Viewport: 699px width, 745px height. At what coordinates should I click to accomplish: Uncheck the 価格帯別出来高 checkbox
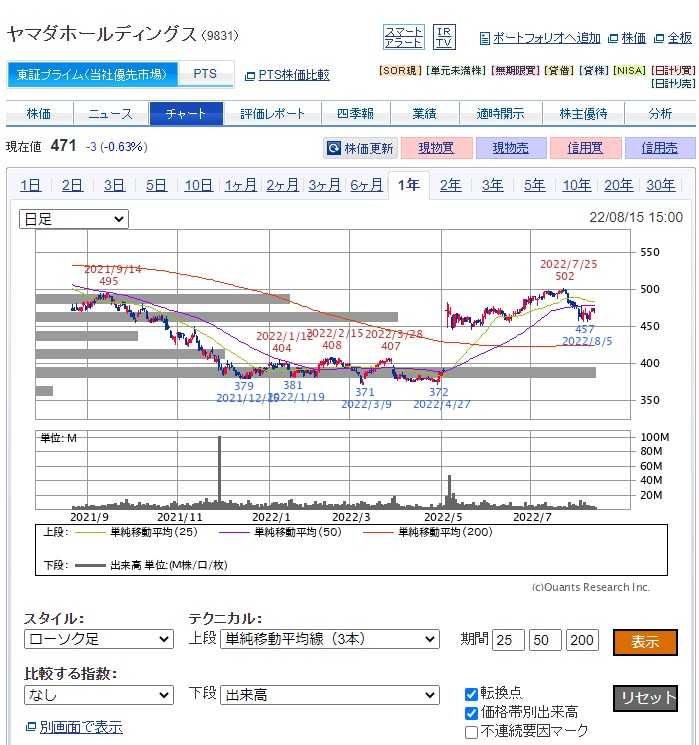[471, 713]
